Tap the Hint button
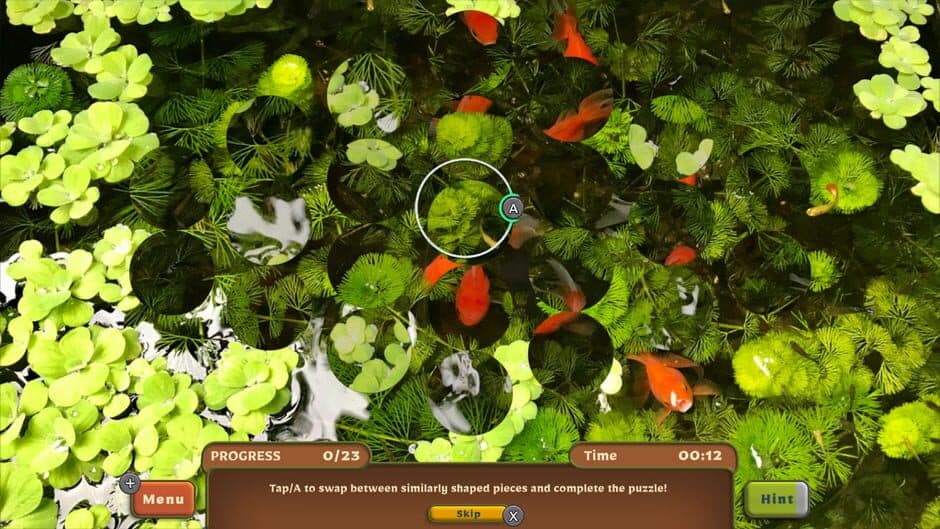 coord(776,498)
